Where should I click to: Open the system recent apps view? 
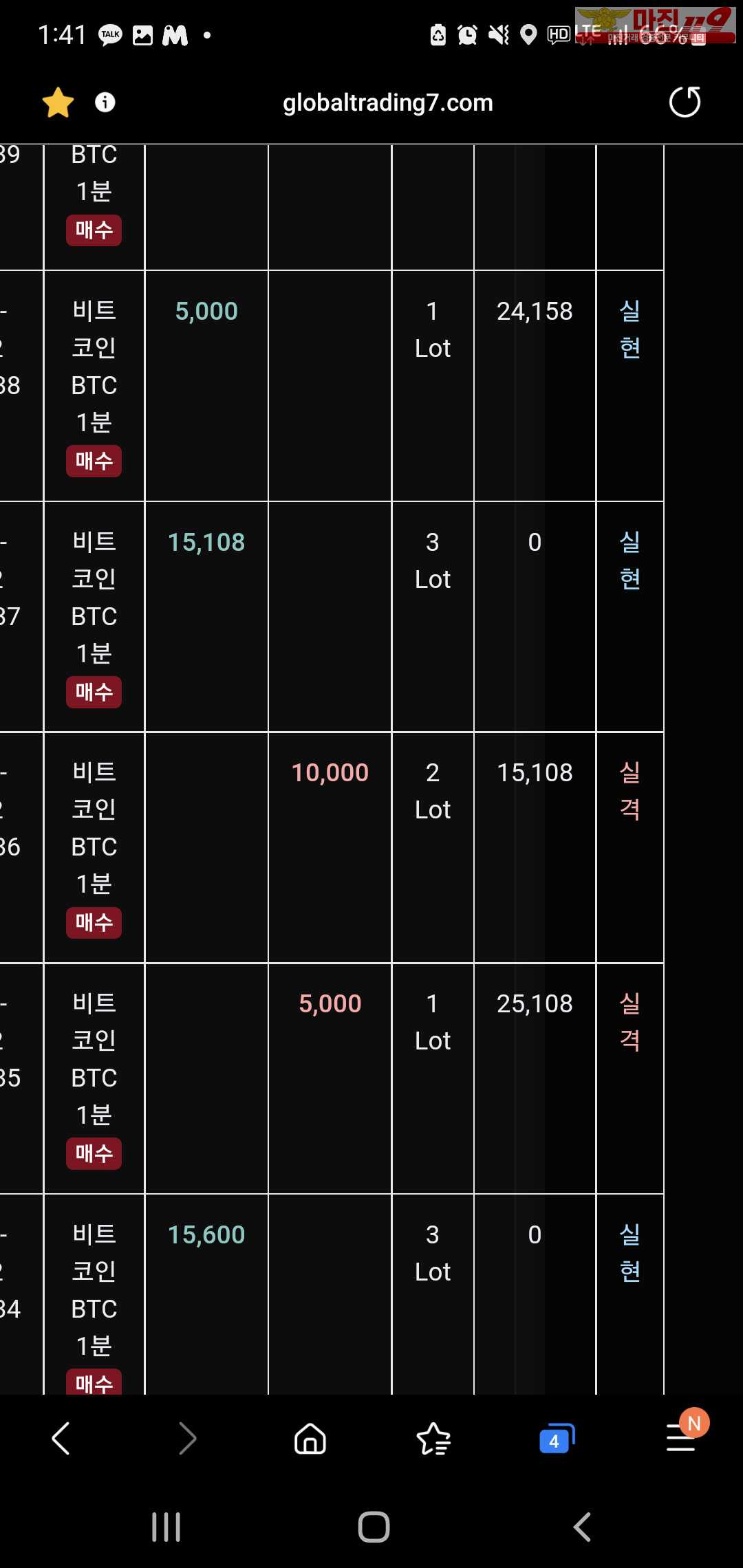click(166, 1527)
